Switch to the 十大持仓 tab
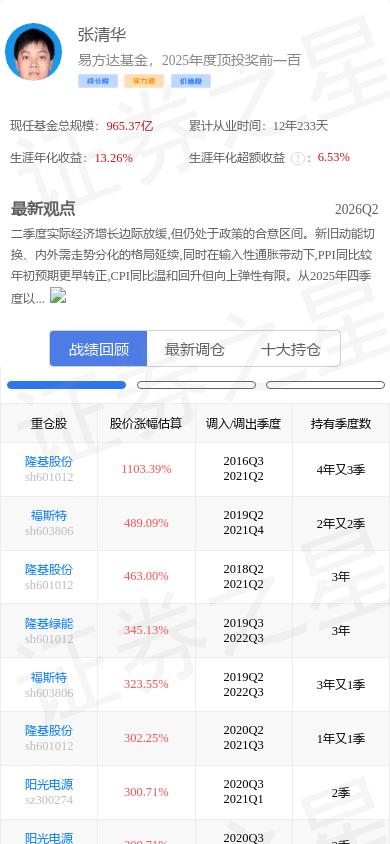 (x=291, y=349)
